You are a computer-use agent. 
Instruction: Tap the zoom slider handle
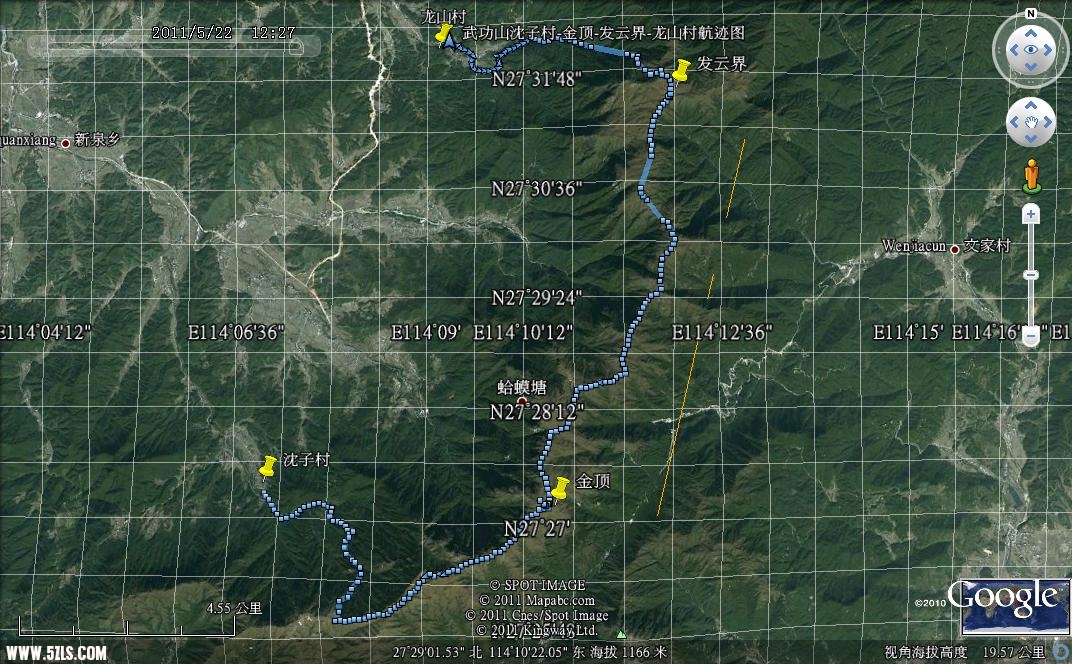1031,275
